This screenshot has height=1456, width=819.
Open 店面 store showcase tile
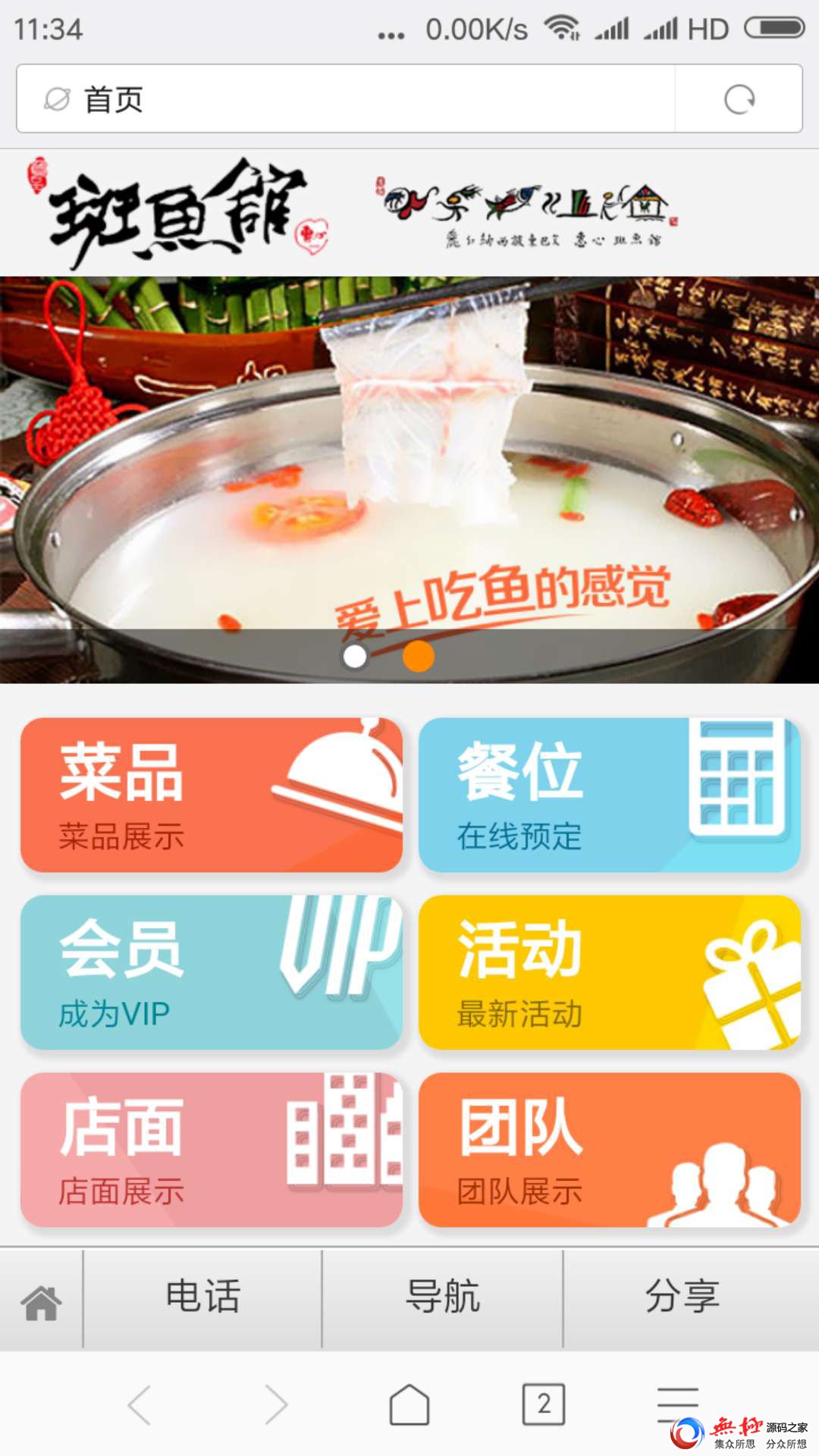(212, 1150)
